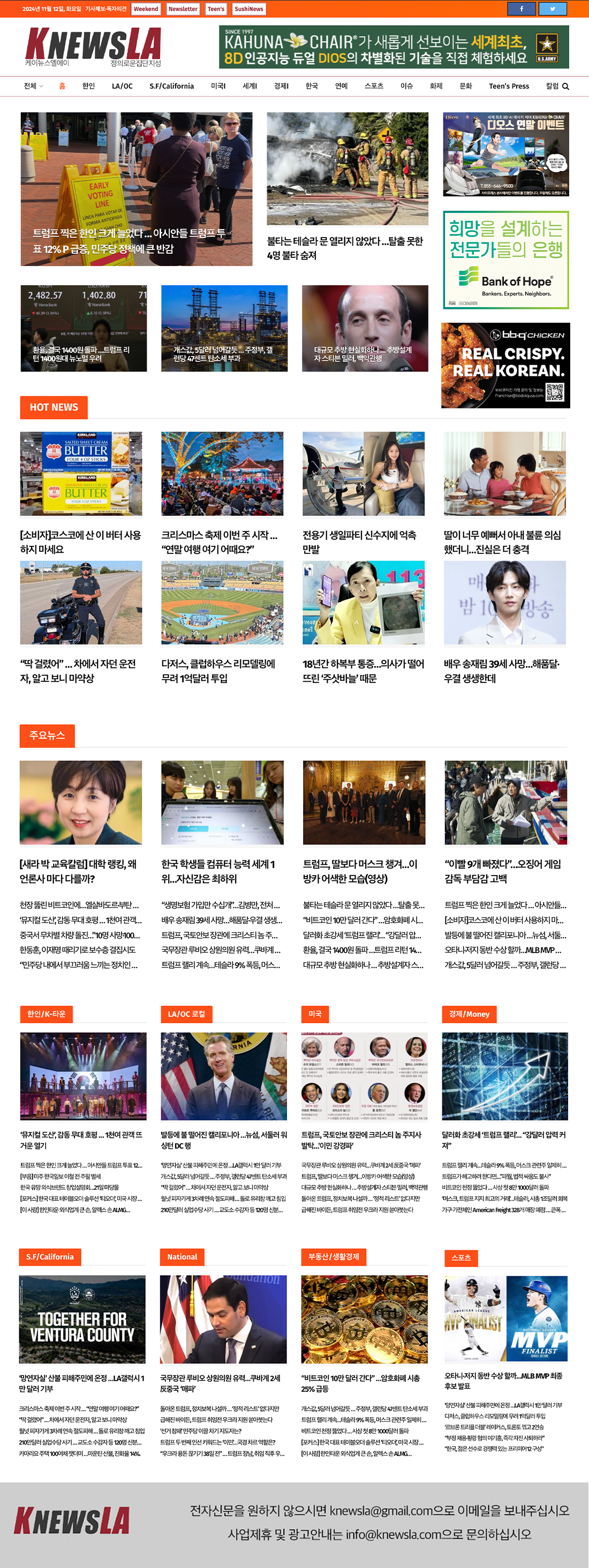Open the Facebook page button

(x=522, y=9)
